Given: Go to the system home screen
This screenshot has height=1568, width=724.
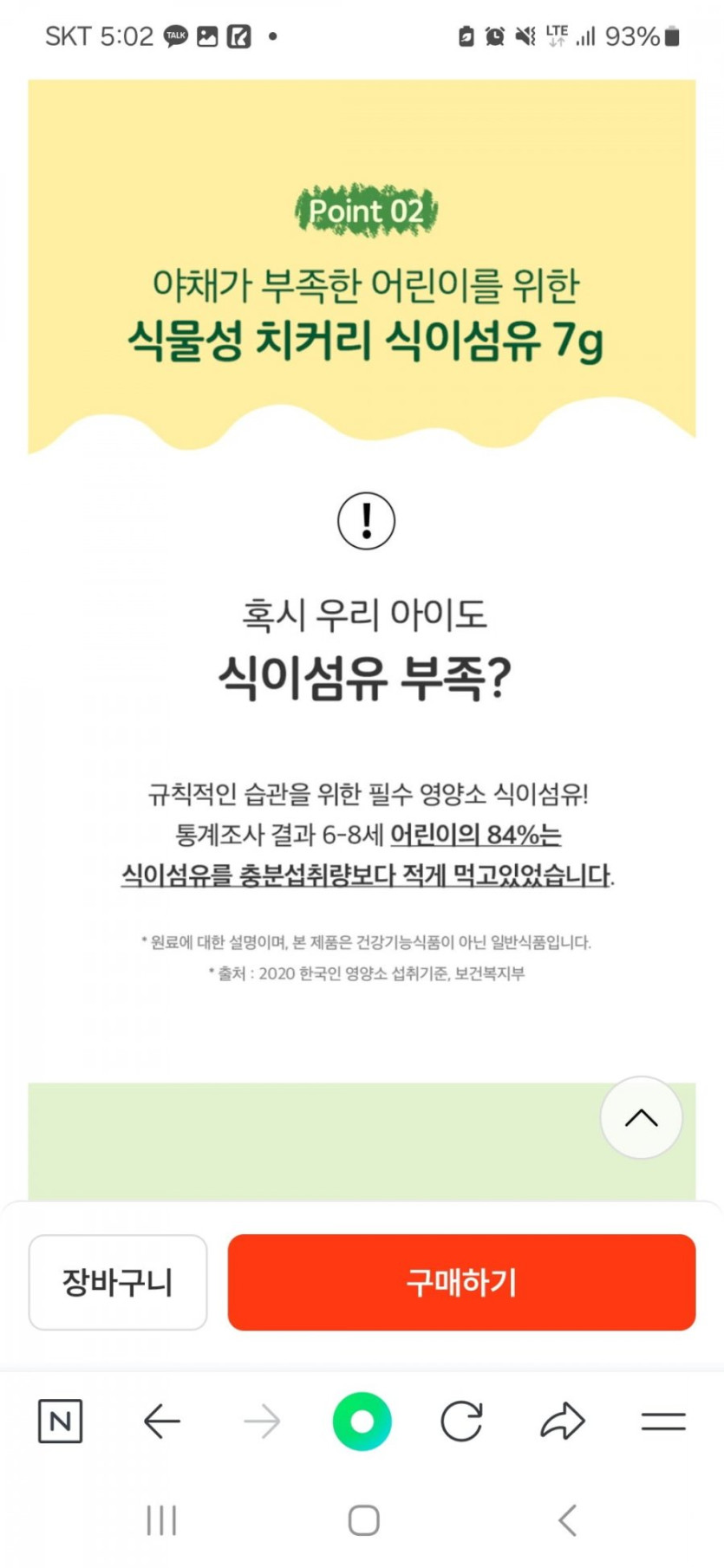Looking at the screenshot, I should [363, 1519].
